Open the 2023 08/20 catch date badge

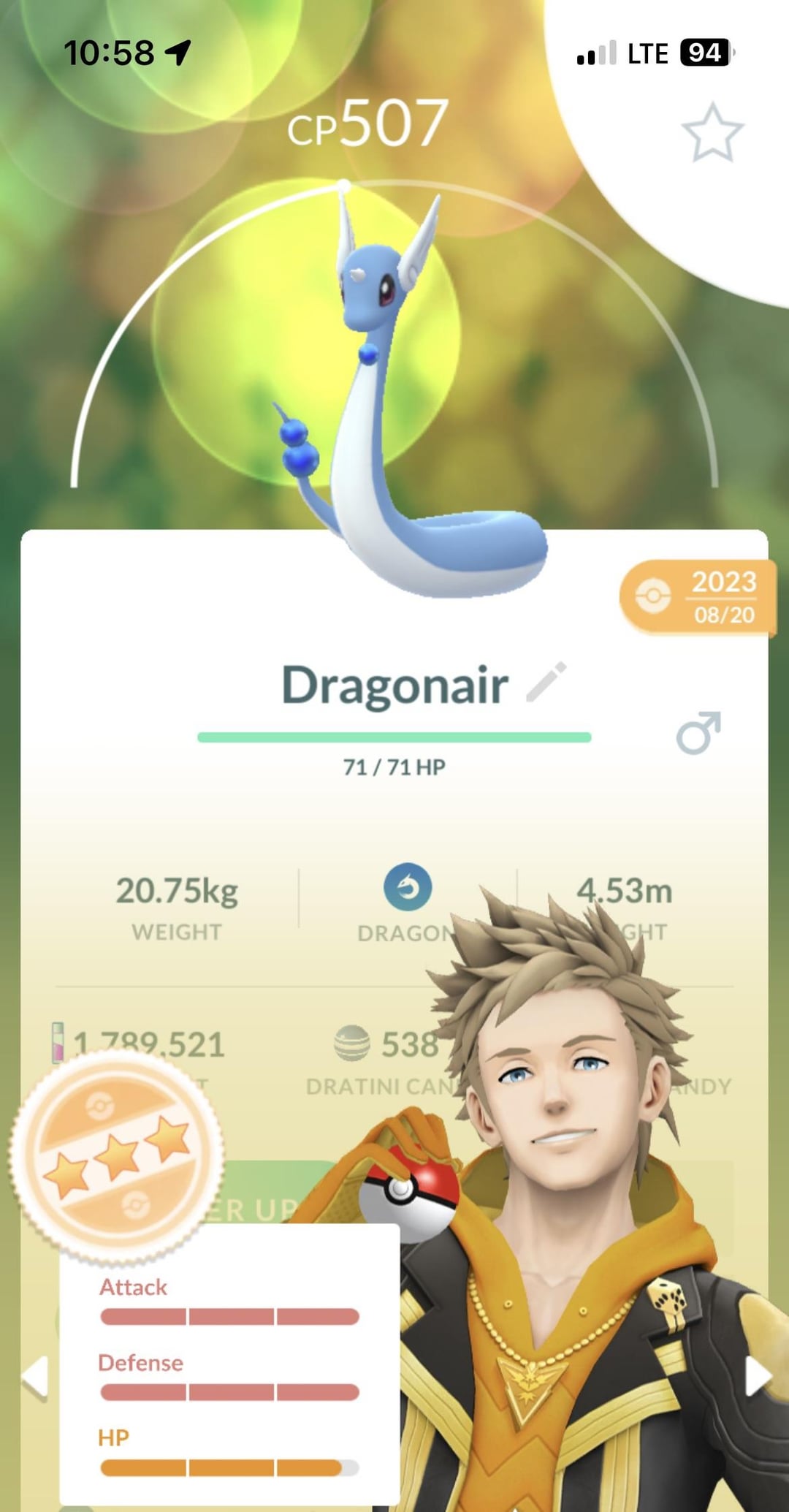698,597
